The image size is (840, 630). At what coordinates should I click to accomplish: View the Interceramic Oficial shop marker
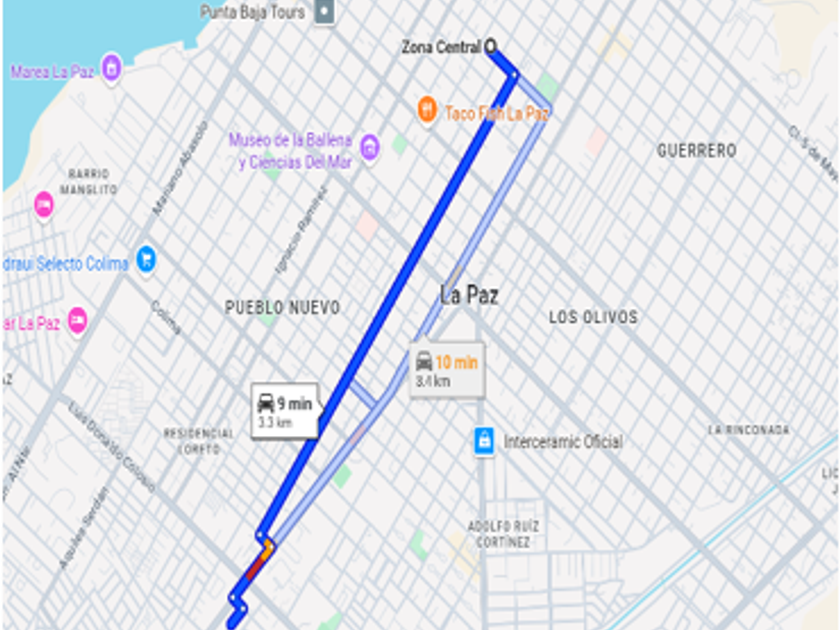(484, 441)
